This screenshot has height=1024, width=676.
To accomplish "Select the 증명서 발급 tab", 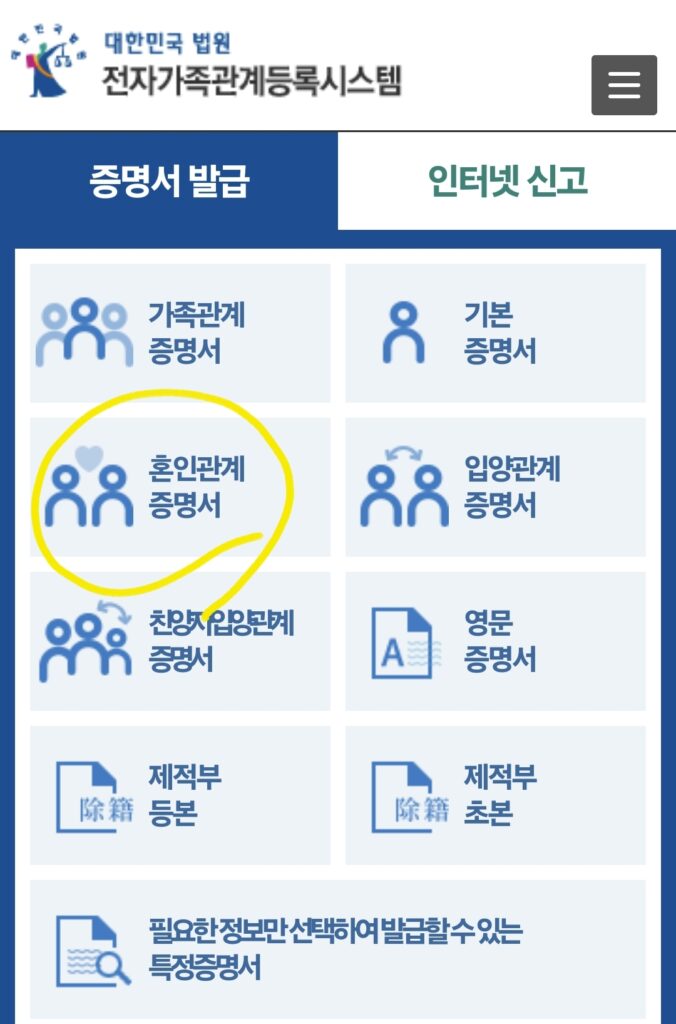I will coord(169,182).
